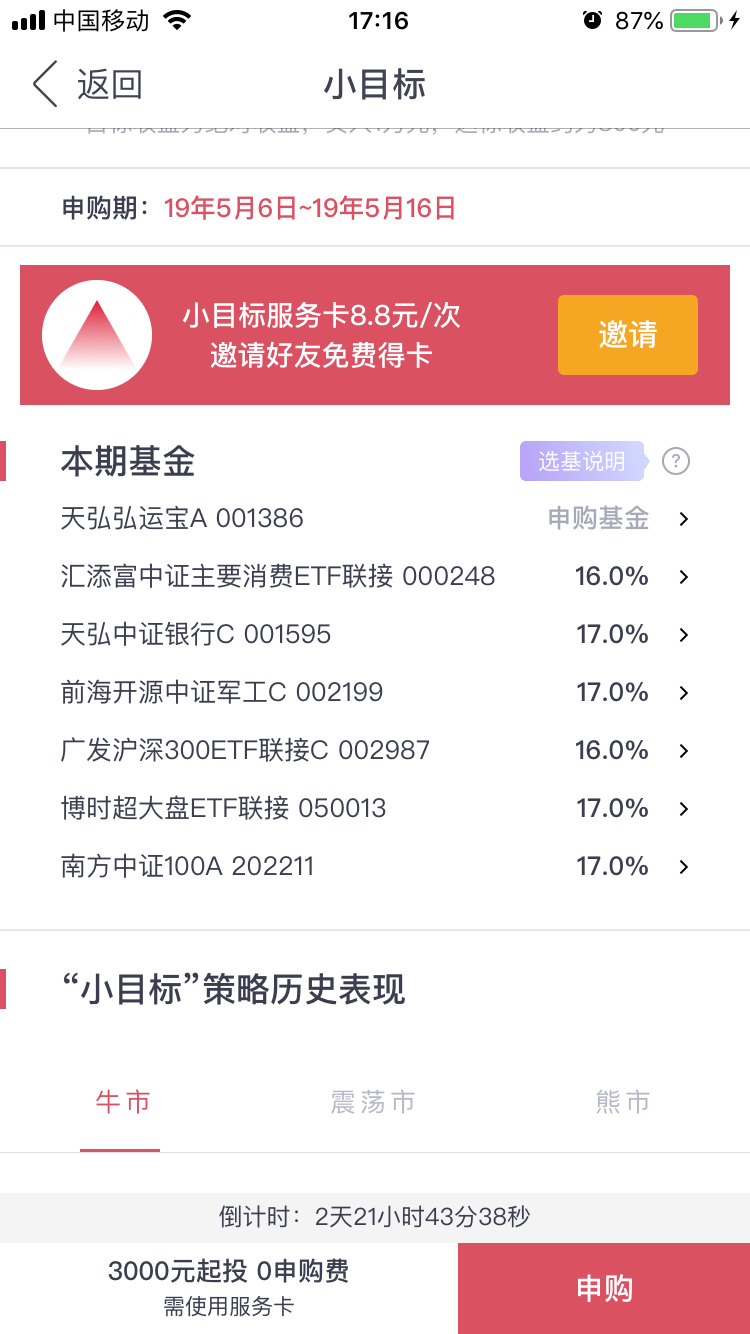
Task: Open 广发沪深300ETF联接C 002987
Action: [375, 750]
